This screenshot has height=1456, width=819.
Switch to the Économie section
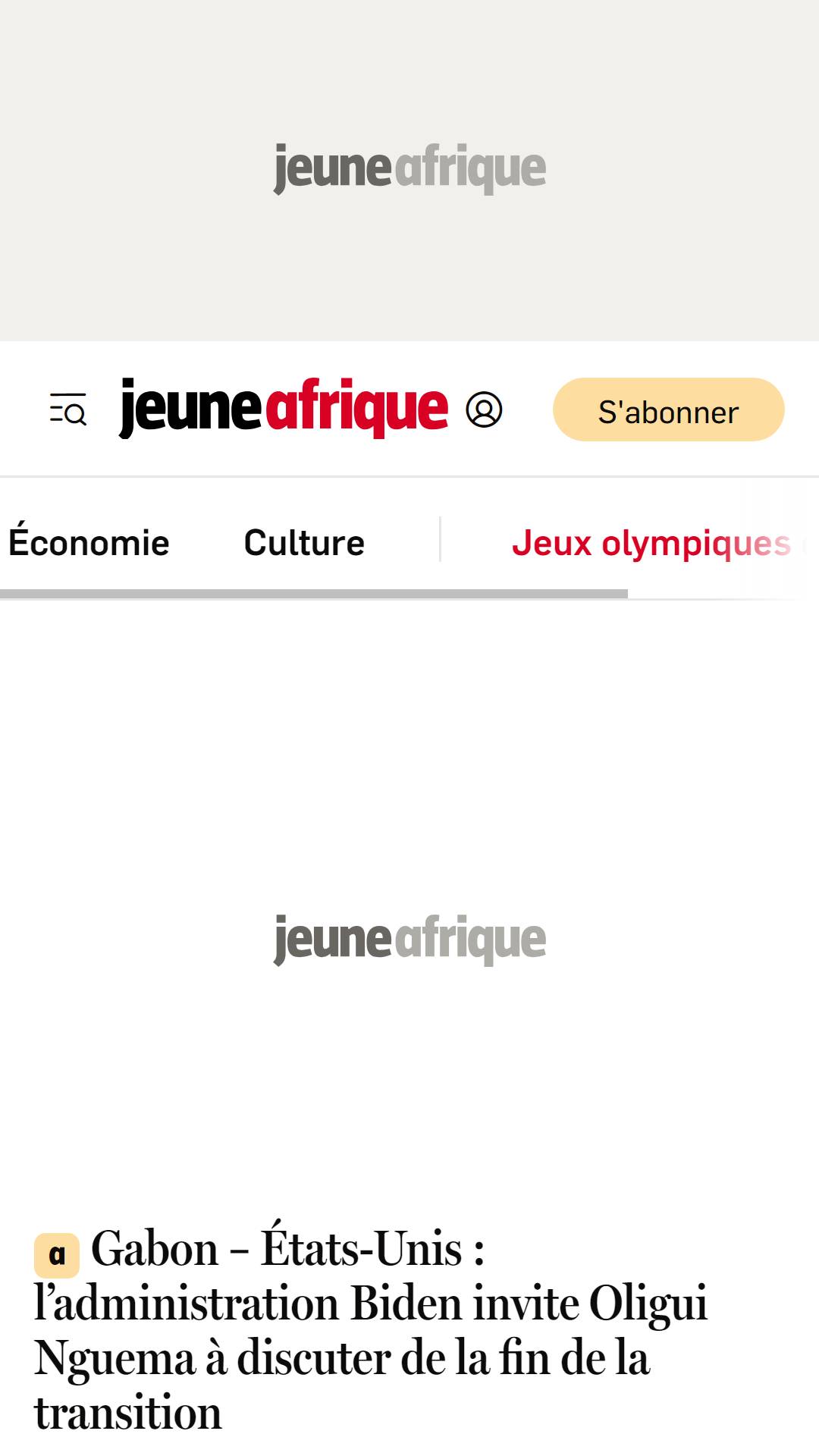click(89, 542)
